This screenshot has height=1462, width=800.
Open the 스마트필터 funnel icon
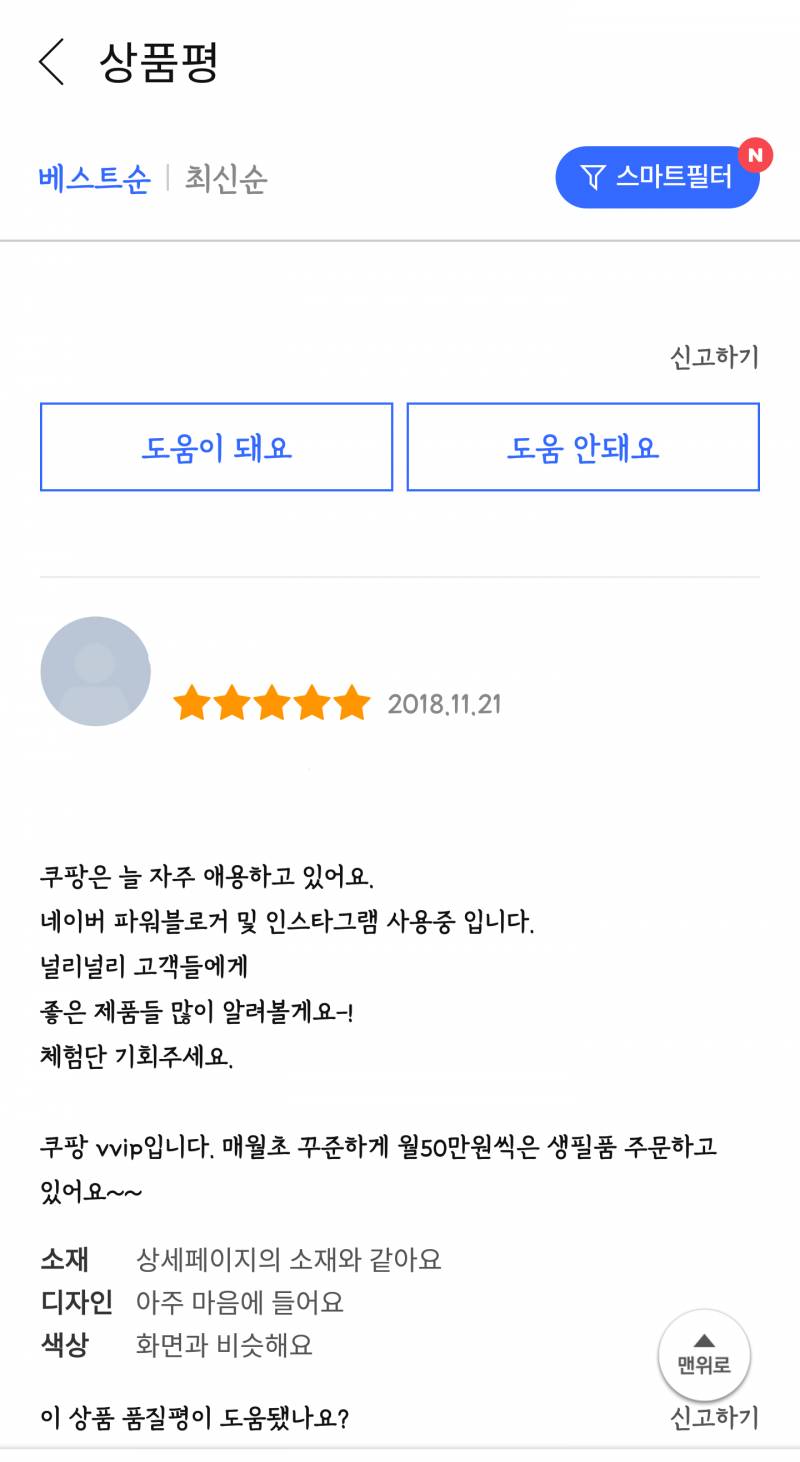[x=596, y=177]
